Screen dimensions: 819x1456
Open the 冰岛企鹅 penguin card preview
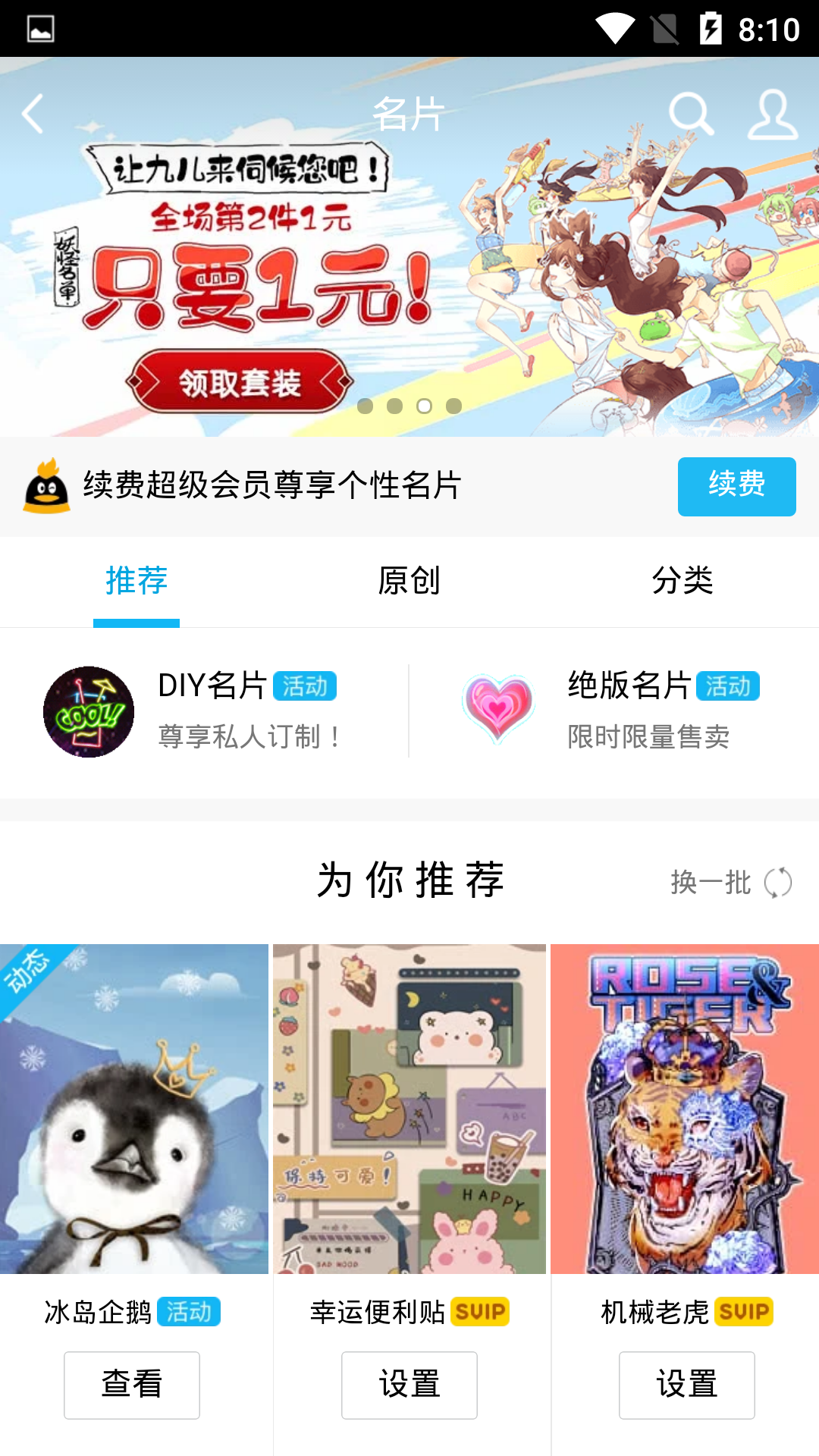(x=134, y=1109)
